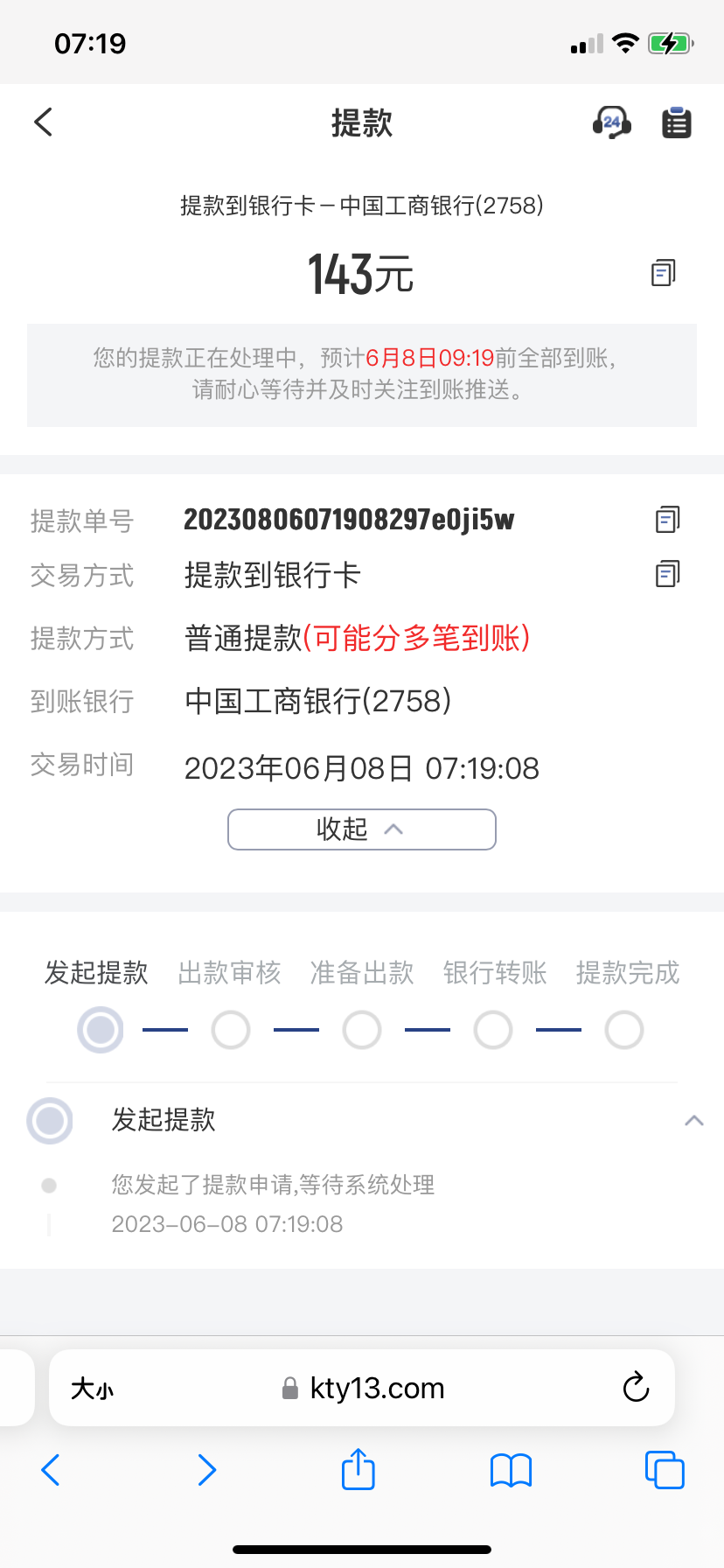Open the records list icon
Image resolution: width=724 pixels, height=1568 pixels.
(676, 122)
